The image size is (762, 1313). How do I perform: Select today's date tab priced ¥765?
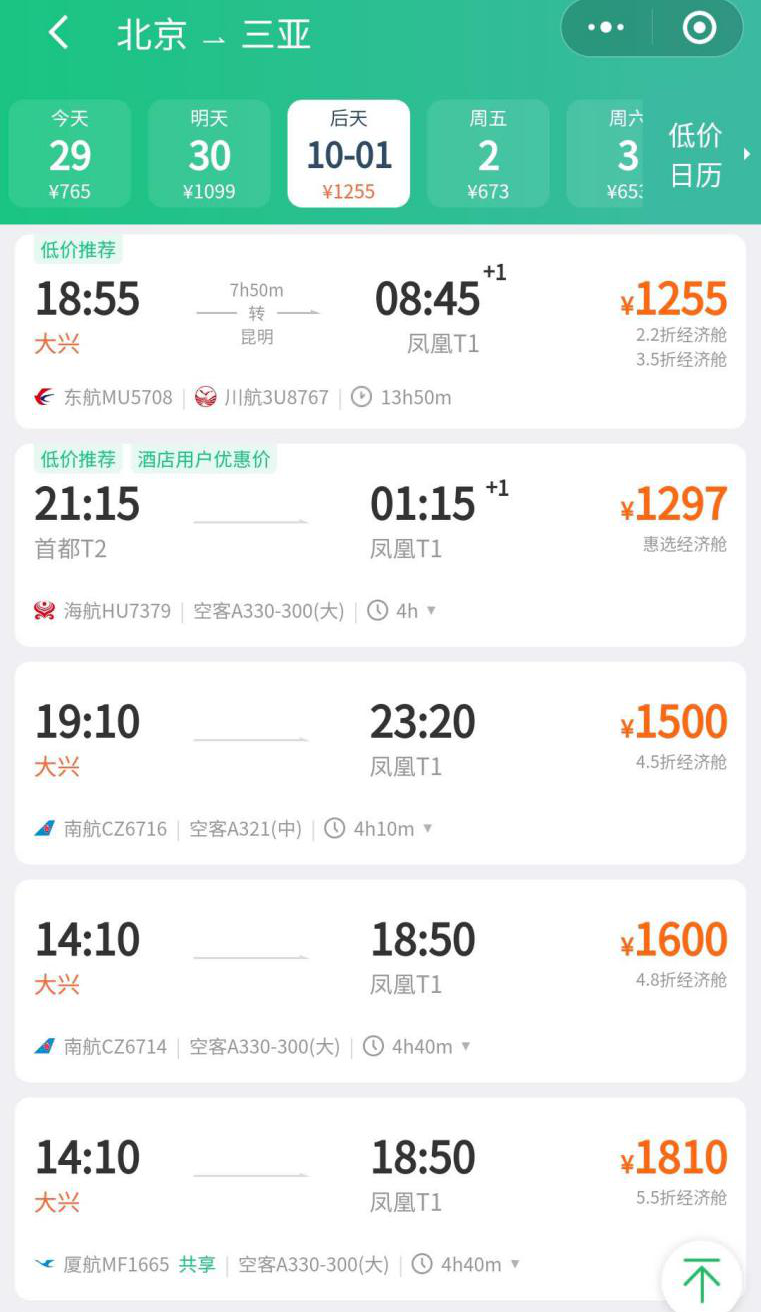(x=70, y=154)
